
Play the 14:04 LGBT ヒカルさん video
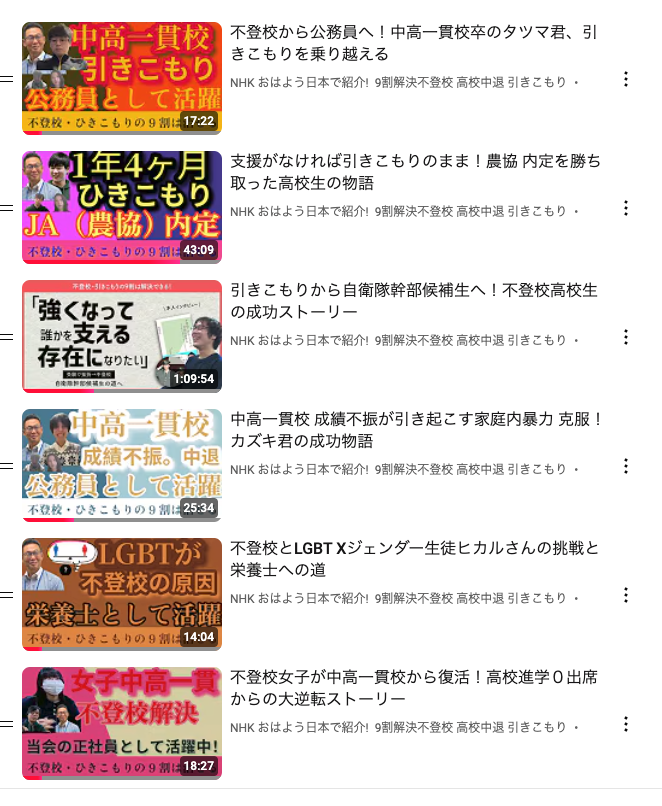coord(121,594)
